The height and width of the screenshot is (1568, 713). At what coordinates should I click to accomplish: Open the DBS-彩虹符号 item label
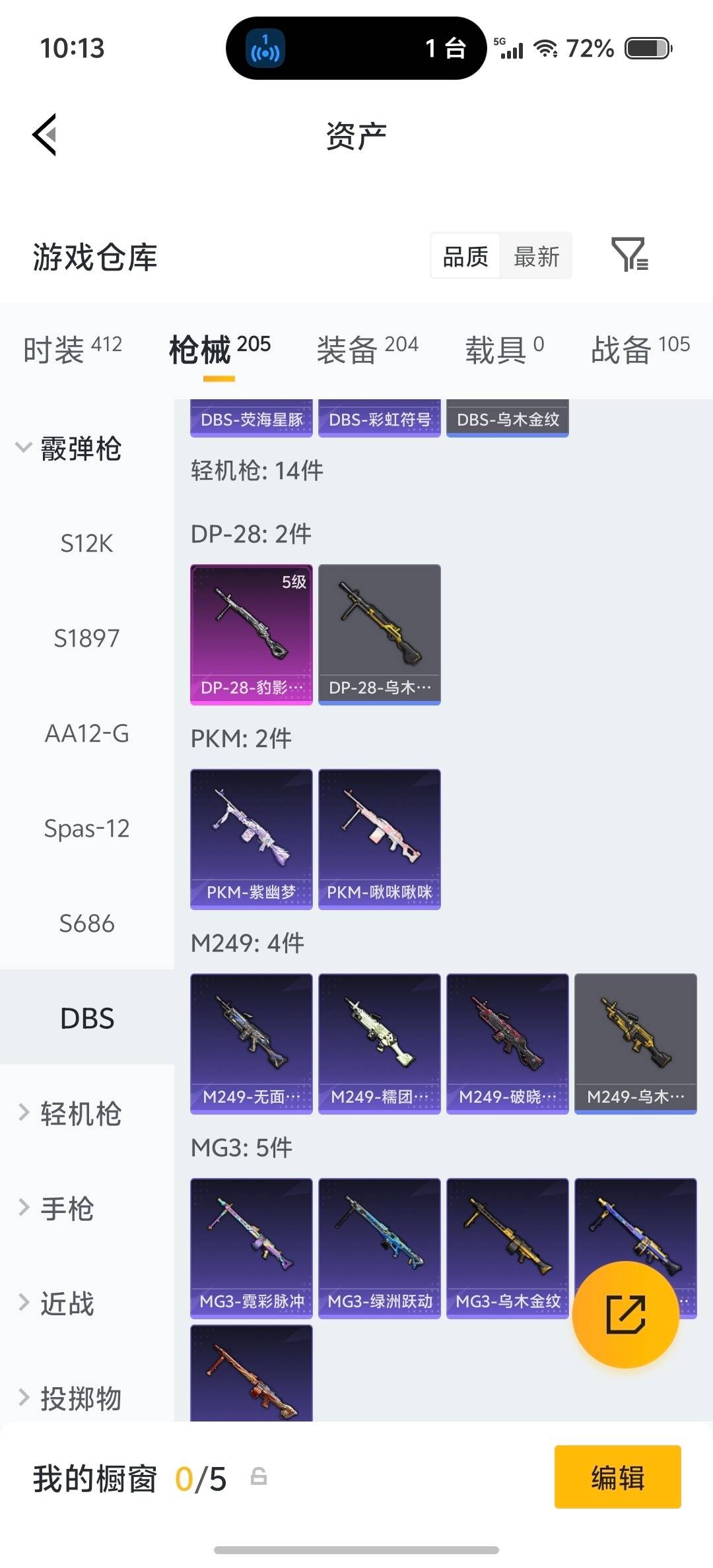[380, 418]
